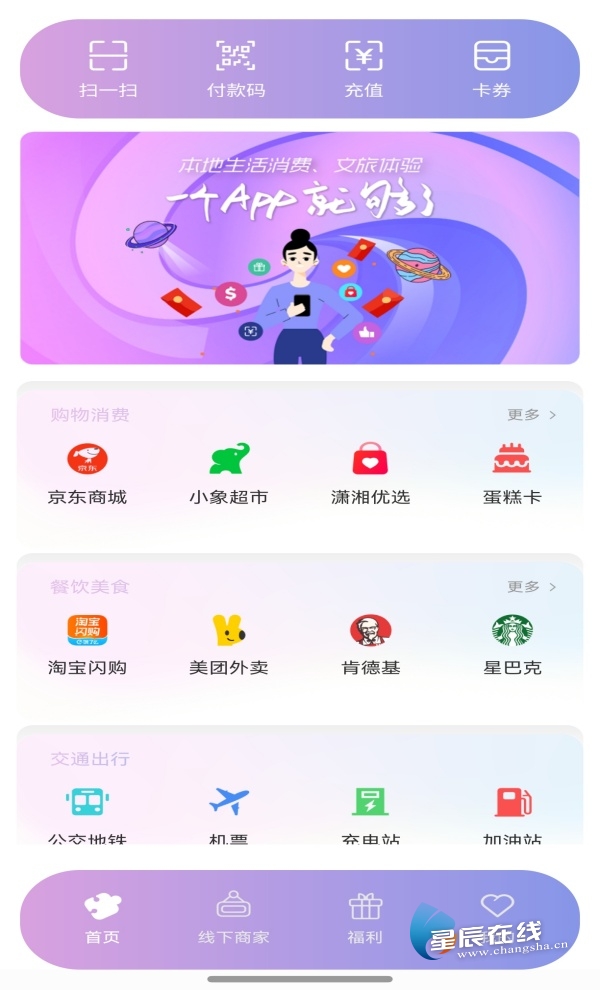The height and width of the screenshot is (990, 600).
Task: Open the 一个App就够了 promotional banner
Action: [300, 248]
